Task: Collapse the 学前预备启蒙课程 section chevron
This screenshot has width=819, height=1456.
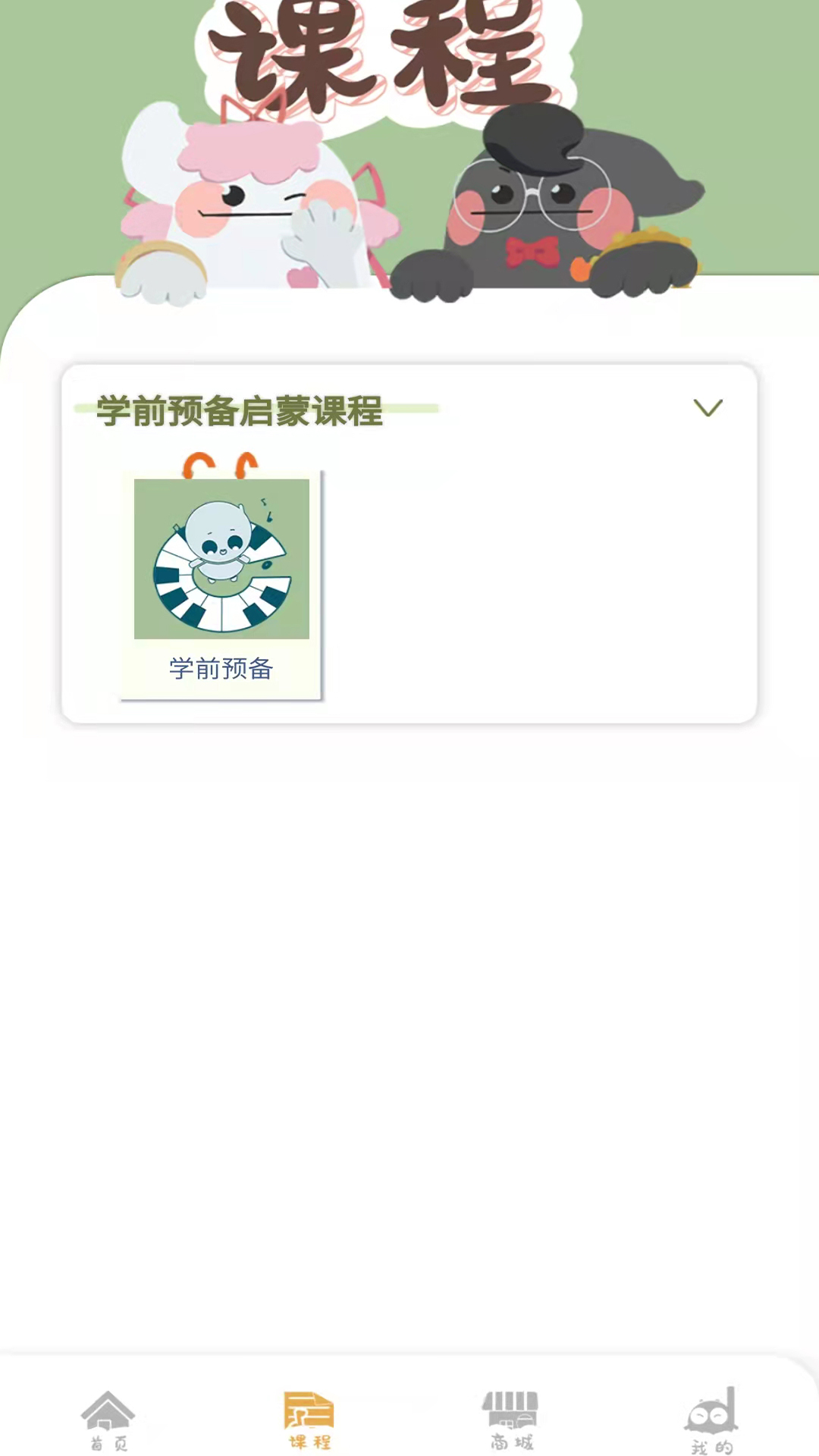Action: click(708, 408)
